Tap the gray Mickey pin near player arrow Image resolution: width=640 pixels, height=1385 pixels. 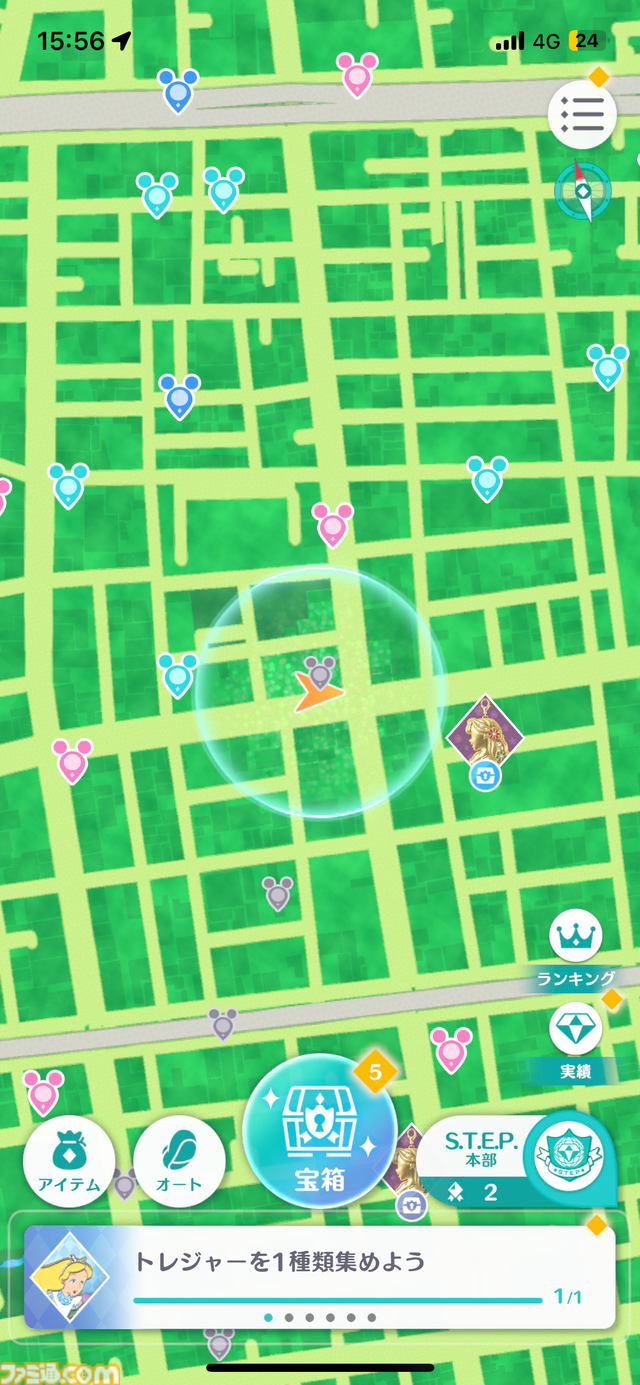coord(320,671)
